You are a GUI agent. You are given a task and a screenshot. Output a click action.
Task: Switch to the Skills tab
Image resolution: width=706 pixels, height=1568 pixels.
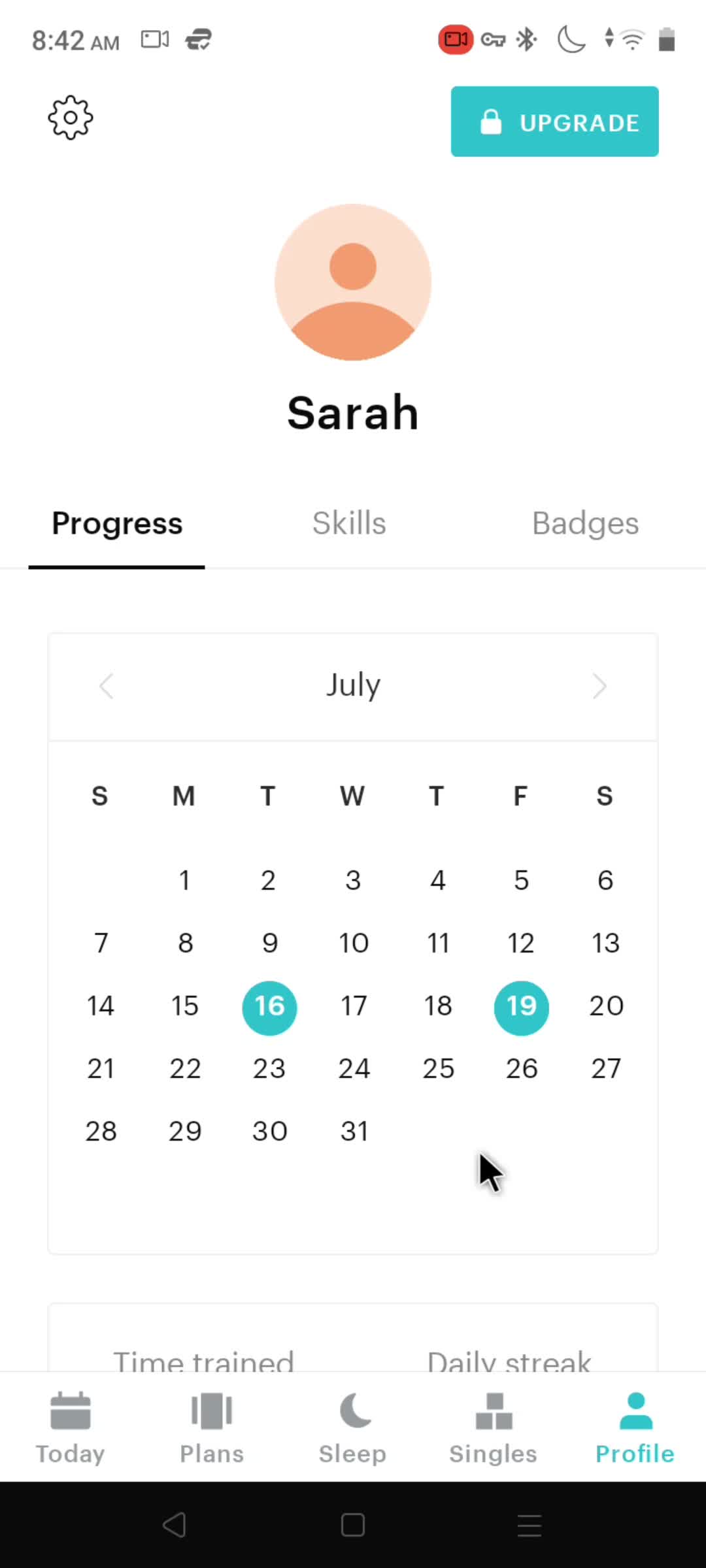pos(349,523)
